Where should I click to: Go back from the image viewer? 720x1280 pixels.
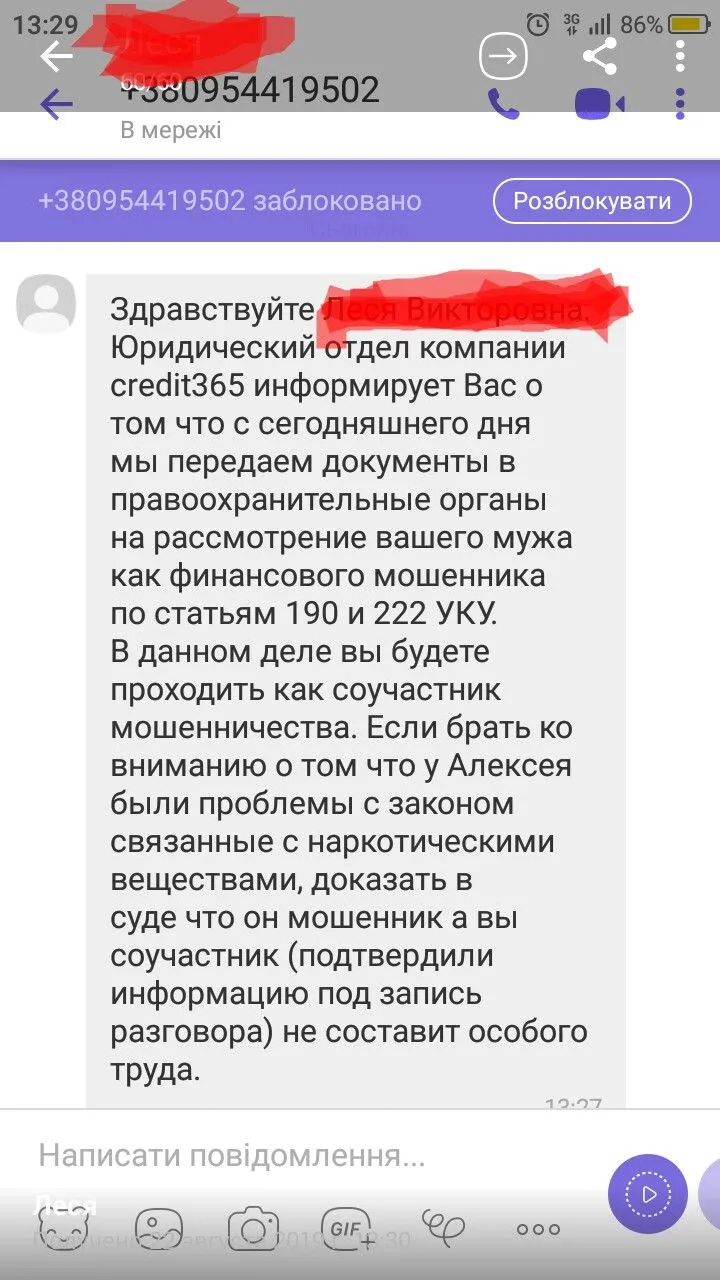coord(57,57)
